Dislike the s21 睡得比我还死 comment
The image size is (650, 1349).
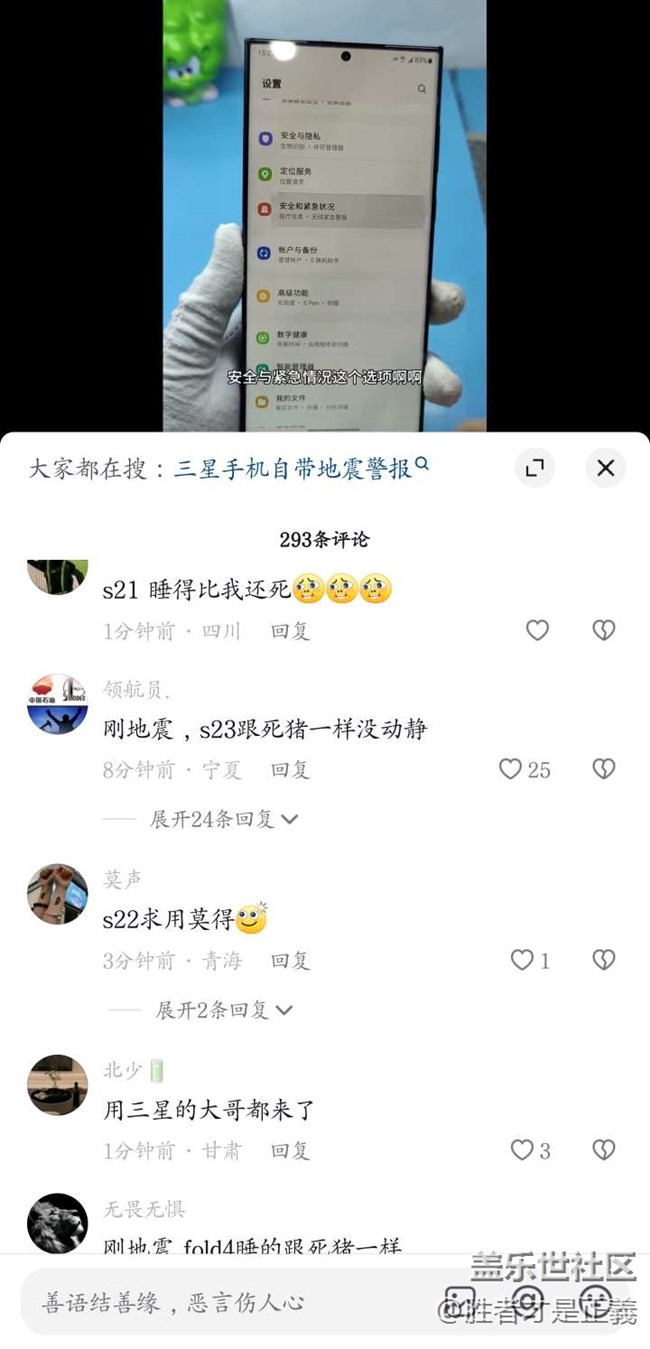[603, 630]
